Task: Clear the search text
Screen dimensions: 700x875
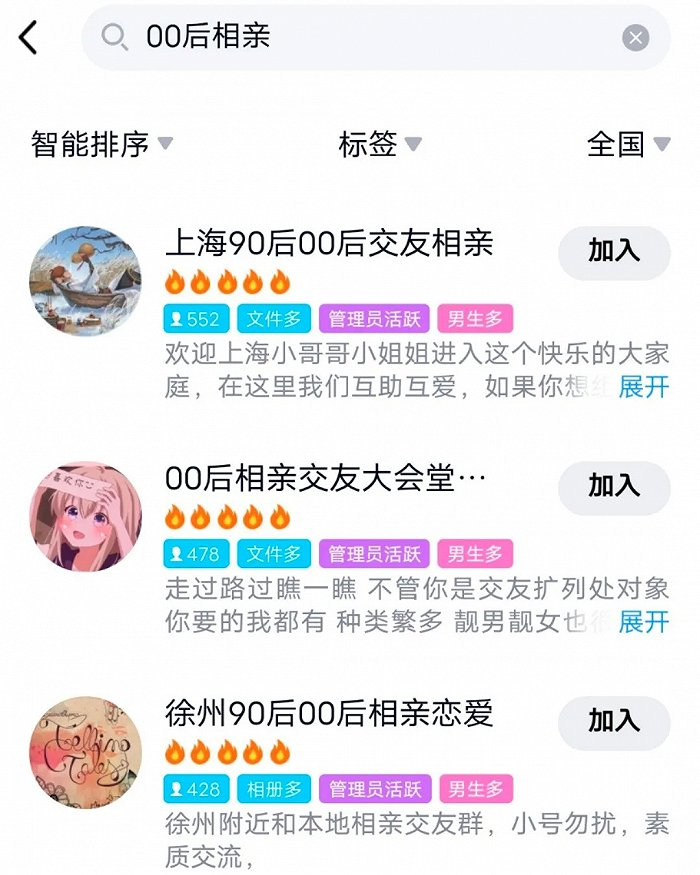Action: pos(635,38)
